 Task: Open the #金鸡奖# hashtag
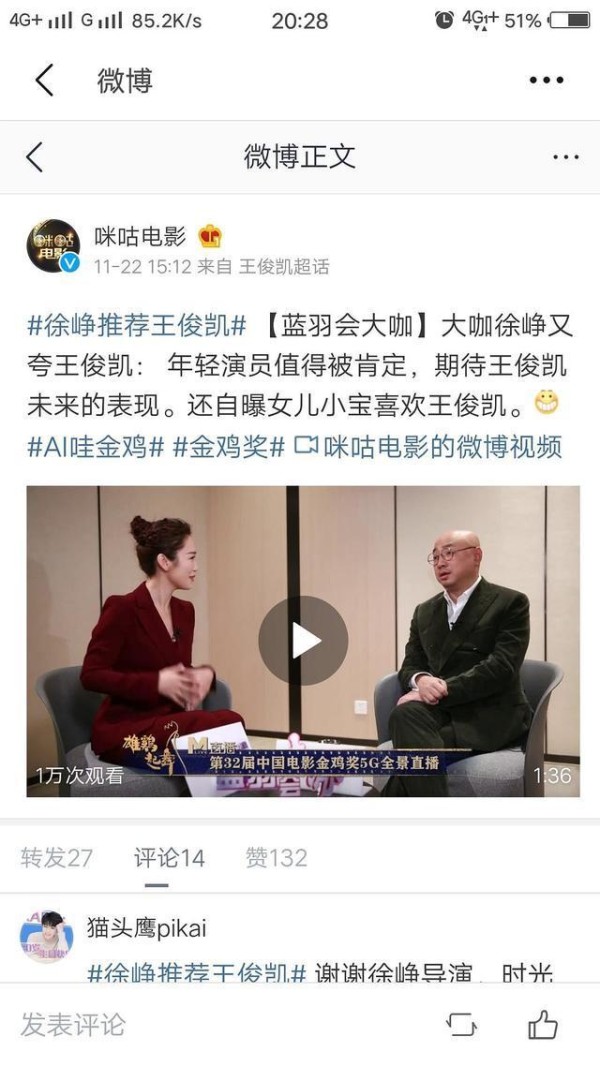pos(228,447)
